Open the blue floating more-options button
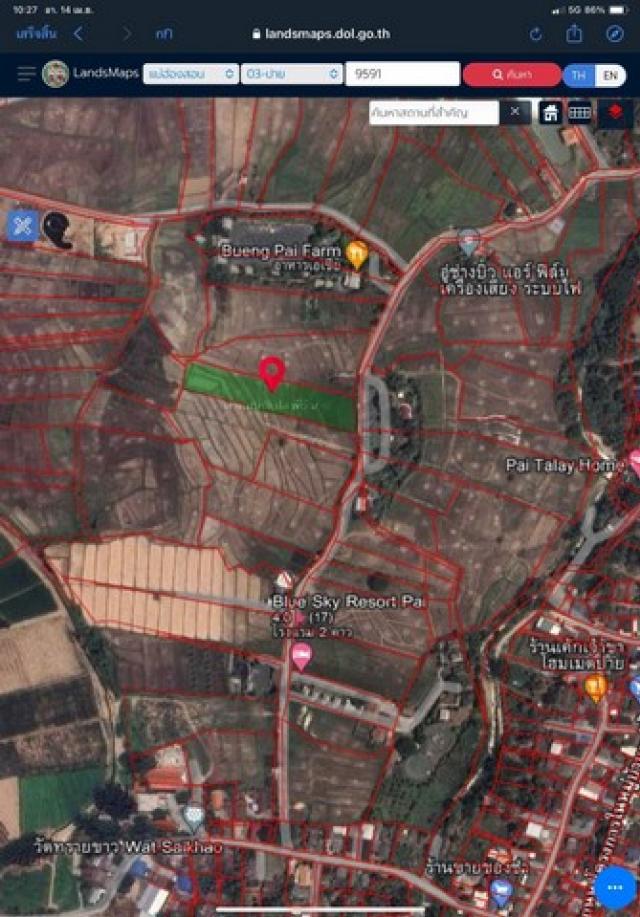 pos(613,886)
